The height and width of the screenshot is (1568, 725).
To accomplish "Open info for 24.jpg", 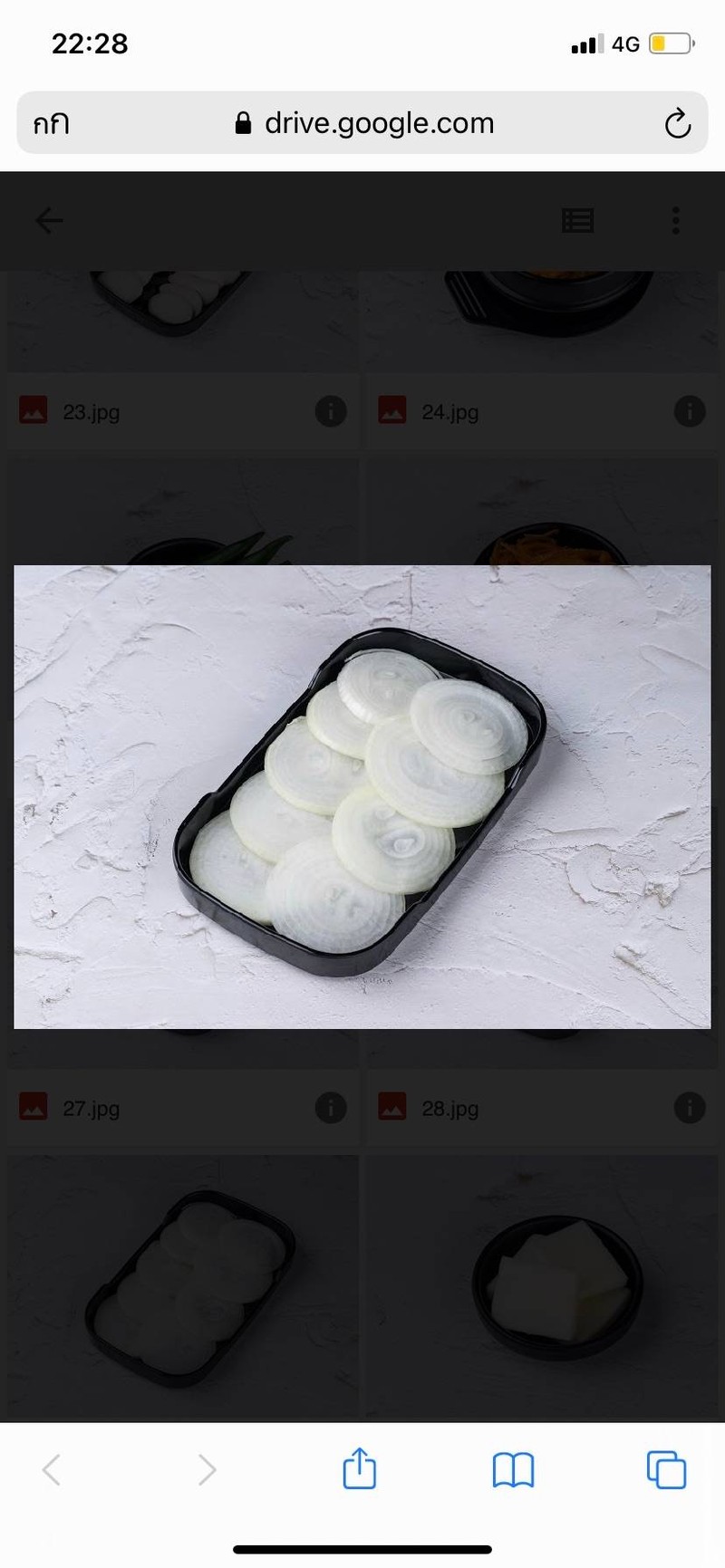I will tap(690, 411).
